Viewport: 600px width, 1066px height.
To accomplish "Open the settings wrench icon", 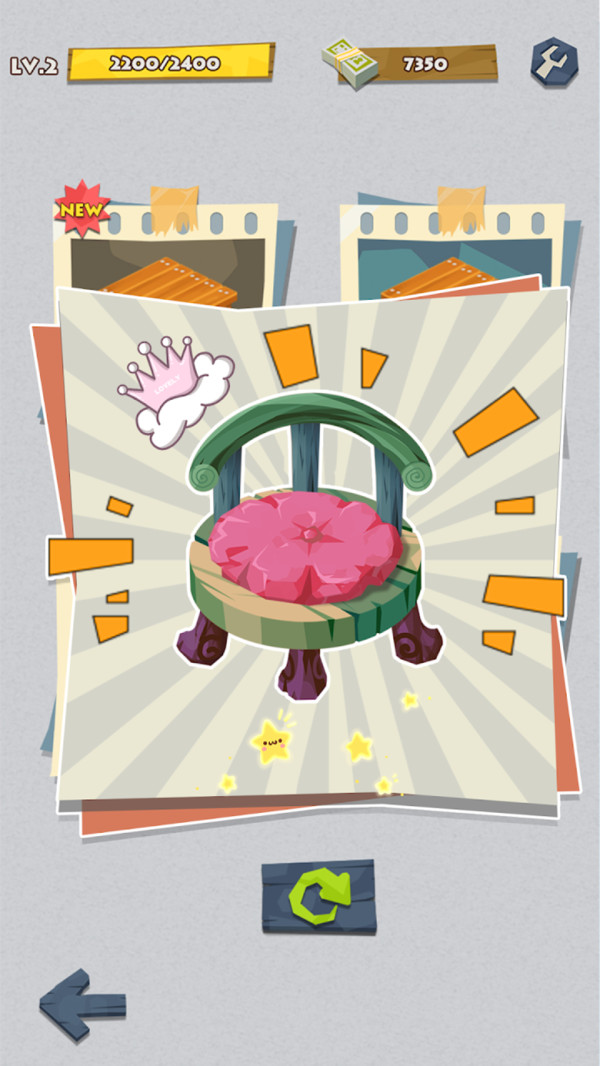I will 553,62.
